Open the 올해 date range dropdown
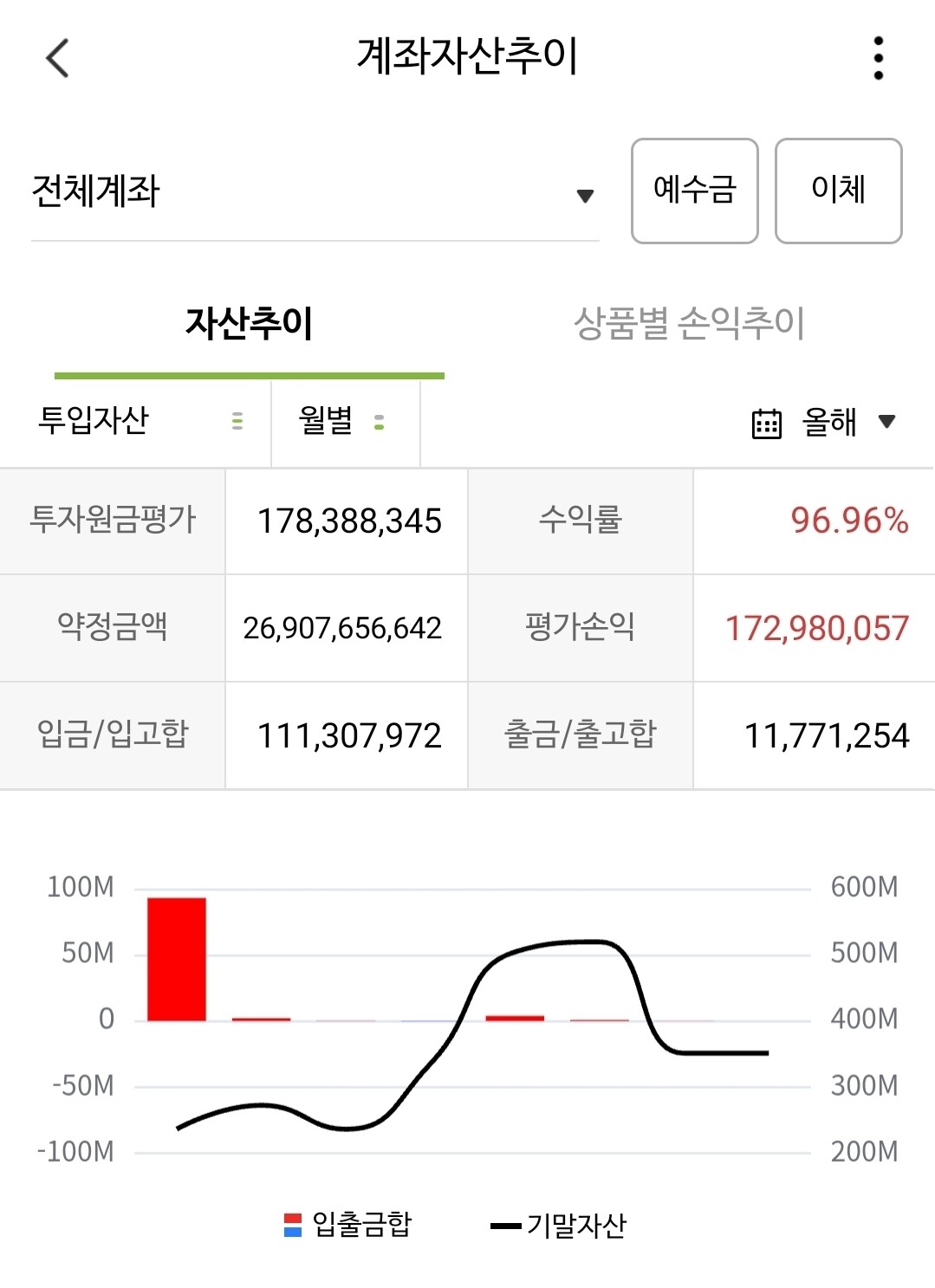The image size is (935, 1288). pos(823,423)
